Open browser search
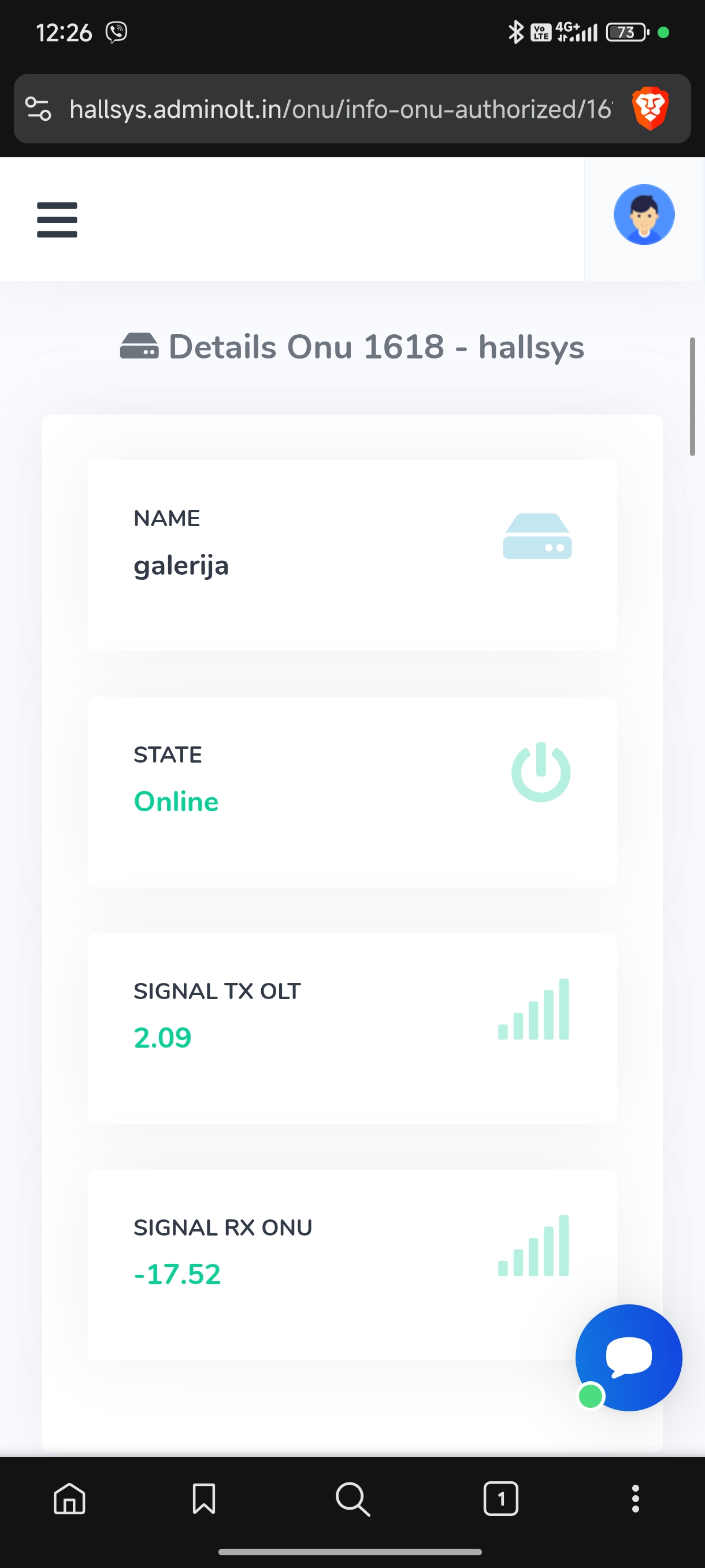Screen dimensions: 705x1568 click(x=352, y=1498)
